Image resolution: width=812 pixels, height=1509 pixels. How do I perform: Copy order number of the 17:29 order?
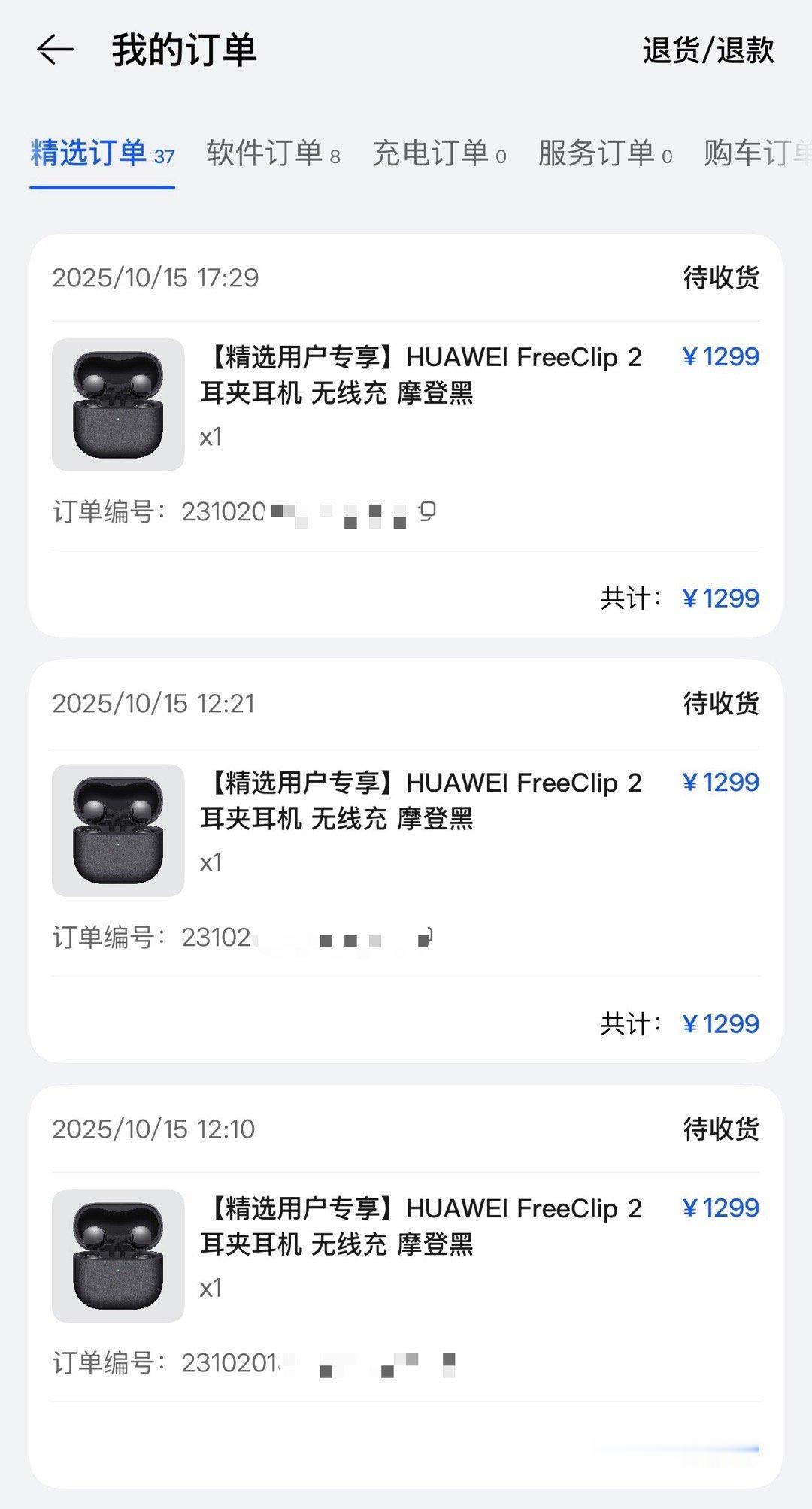pyautogui.click(x=427, y=511)
